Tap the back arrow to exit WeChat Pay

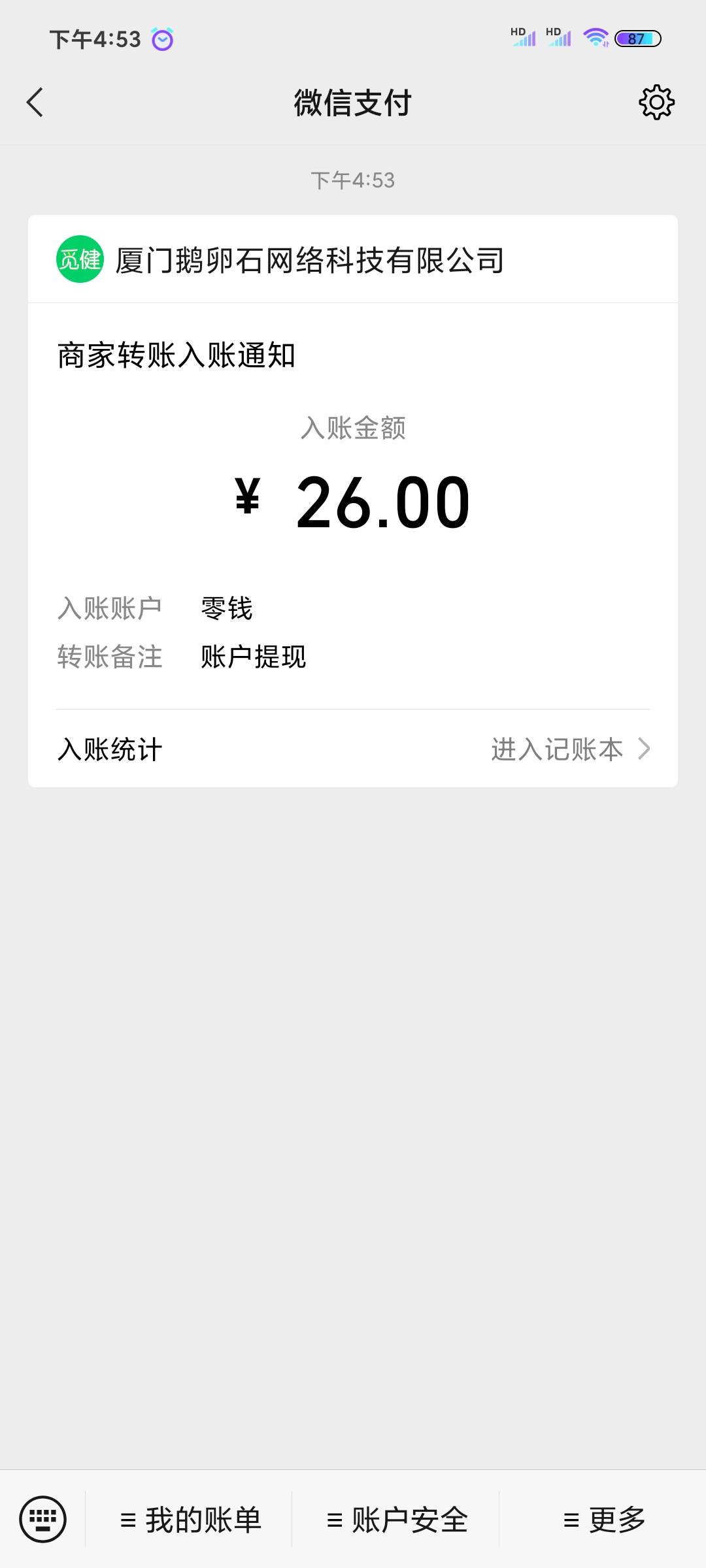[35, 103]
